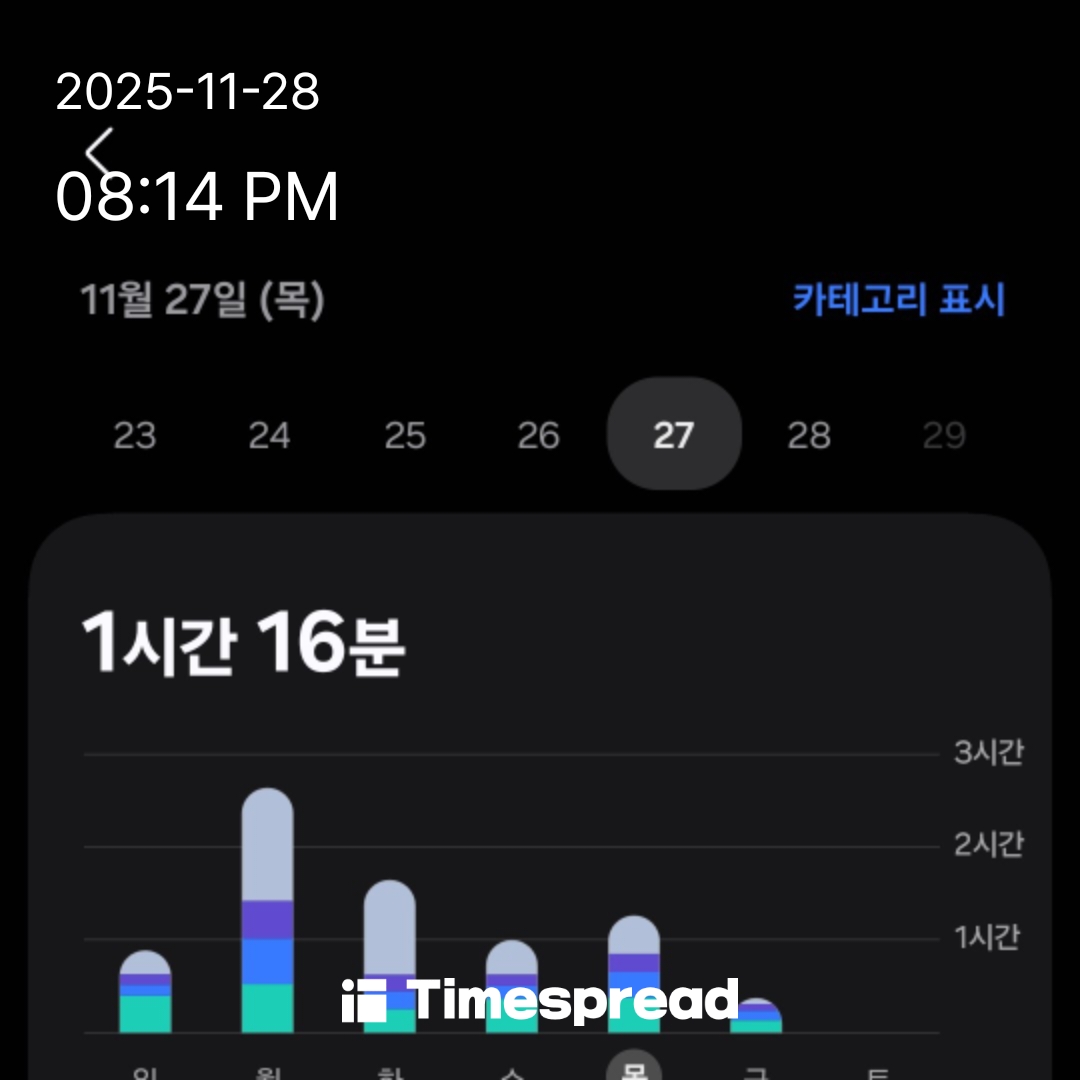
Task: View usage for date 26
Action: [539, 435]
